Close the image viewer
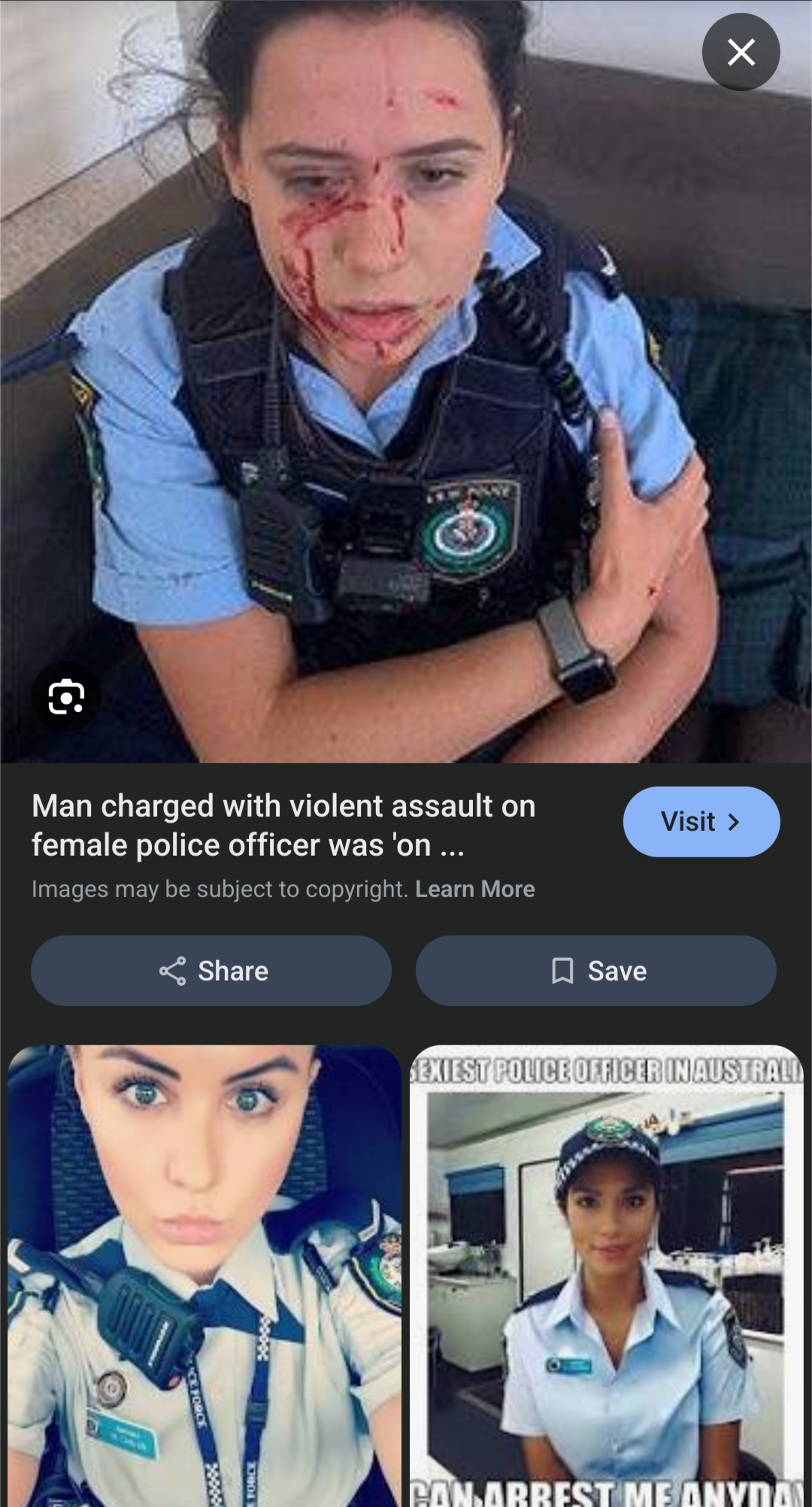812x1507 pixels. (x=741, y=52)
